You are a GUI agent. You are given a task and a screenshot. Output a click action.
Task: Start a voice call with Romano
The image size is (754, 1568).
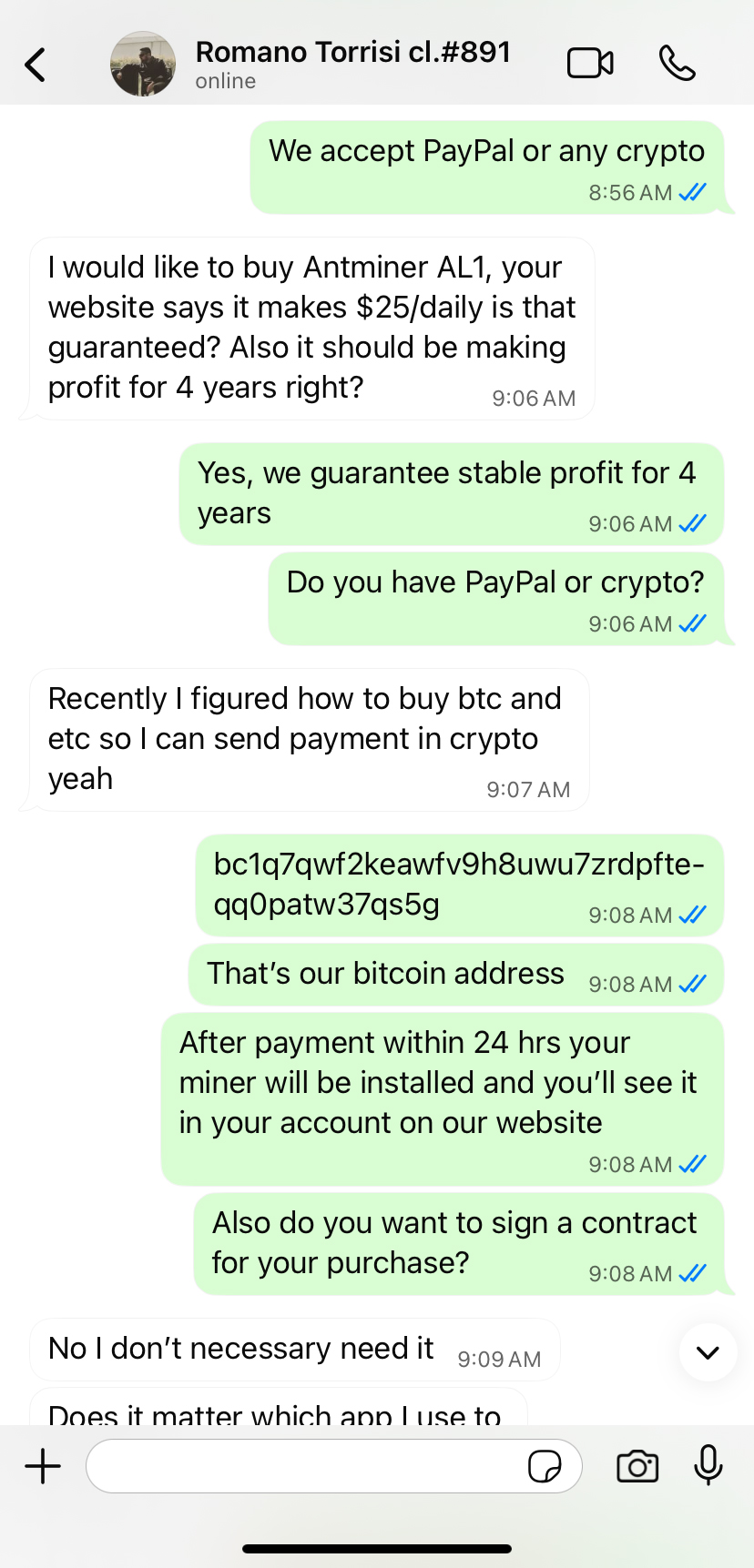point(677,64)
